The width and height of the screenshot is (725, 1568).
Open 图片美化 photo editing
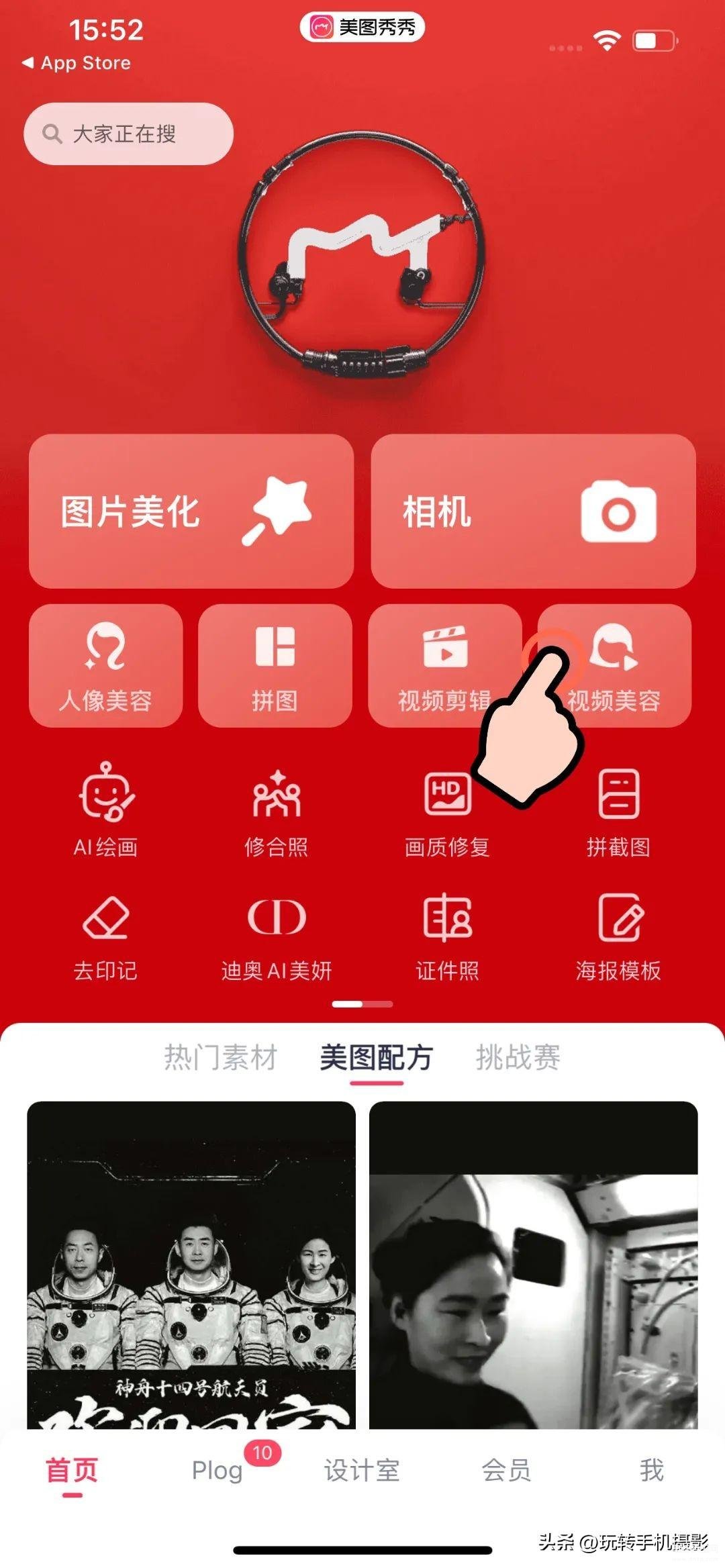191,511
